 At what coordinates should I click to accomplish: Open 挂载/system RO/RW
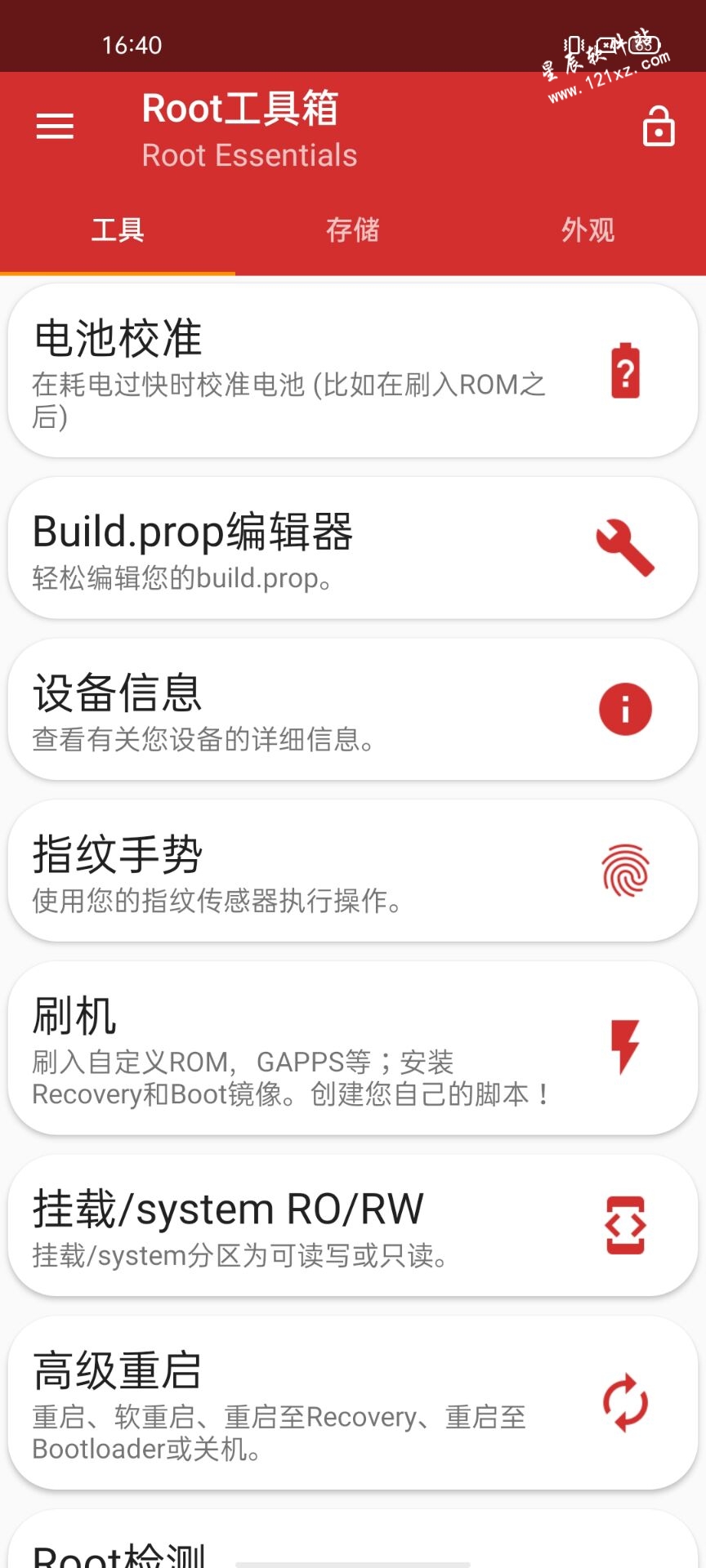(353, 1225)
